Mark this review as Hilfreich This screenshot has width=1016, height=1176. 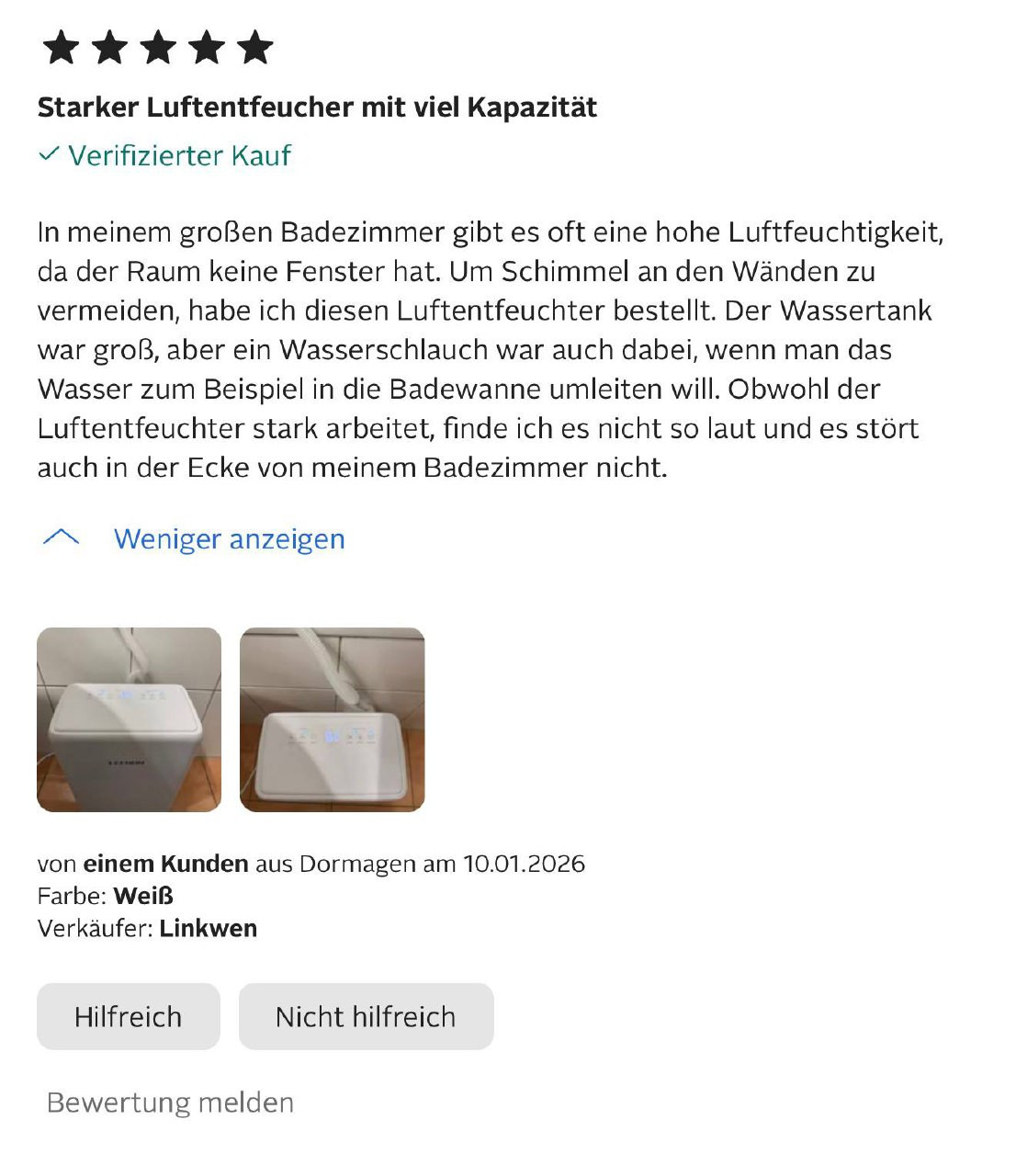(x=129, y=1016)
